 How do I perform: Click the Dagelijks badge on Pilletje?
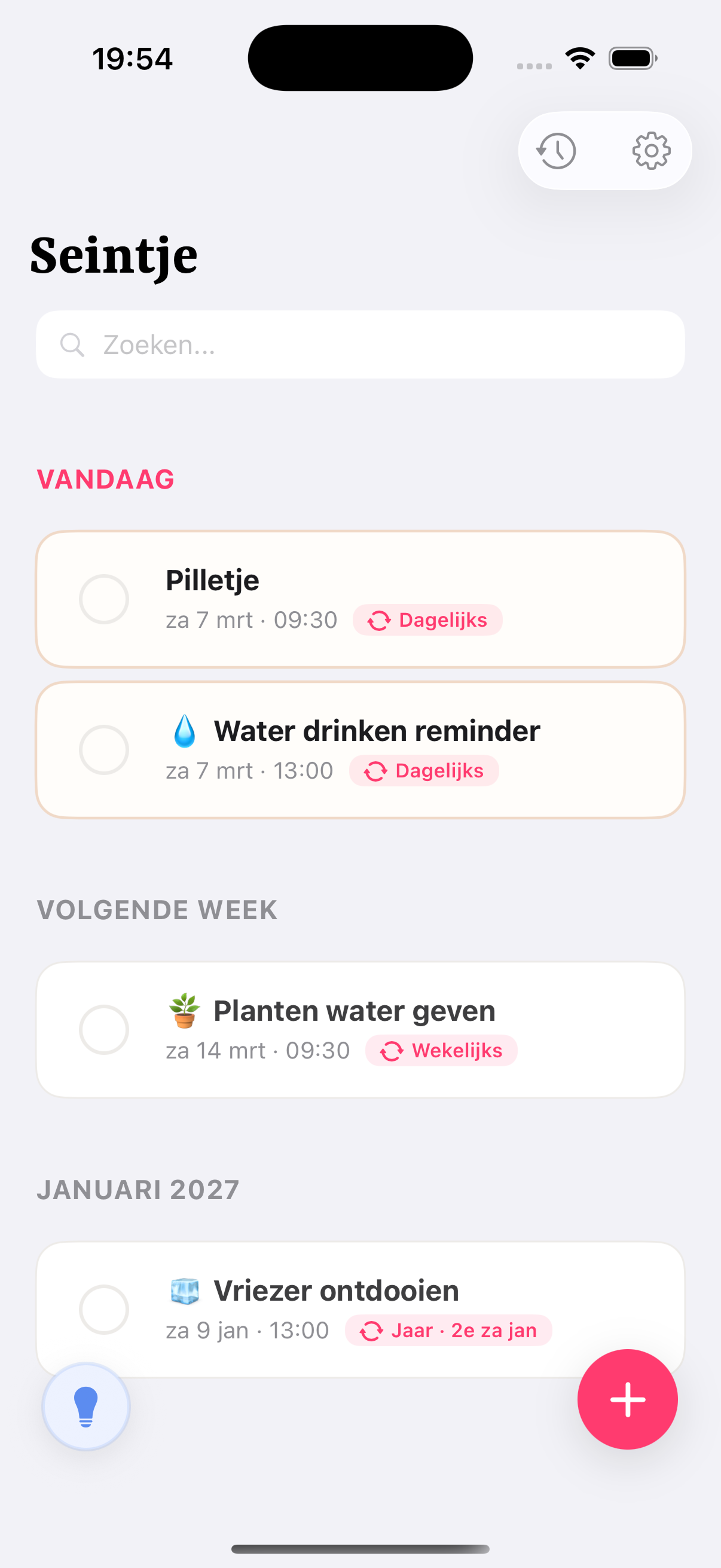427,620
